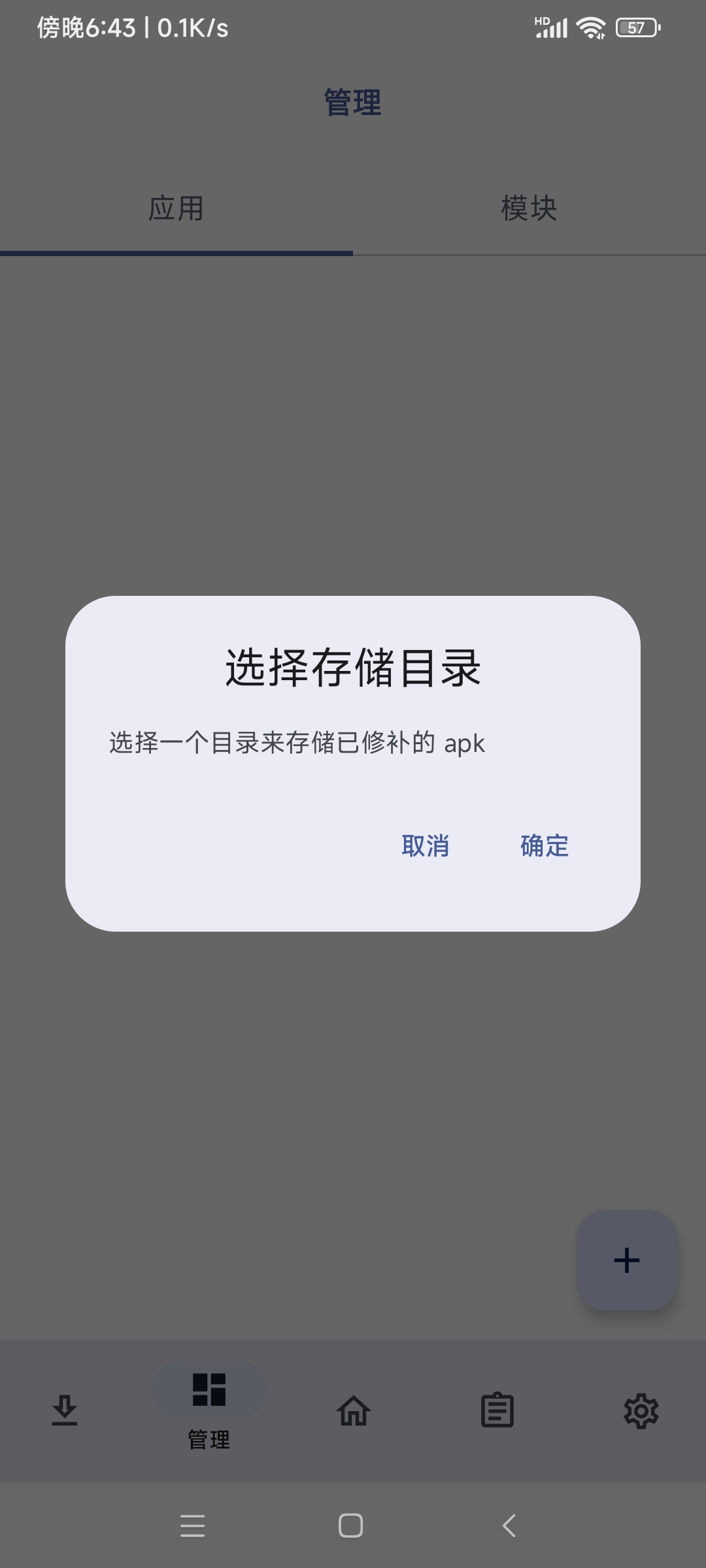Open the settings gear tab
Viewport: 706px width, 1568px height.
click(641, 1411)
